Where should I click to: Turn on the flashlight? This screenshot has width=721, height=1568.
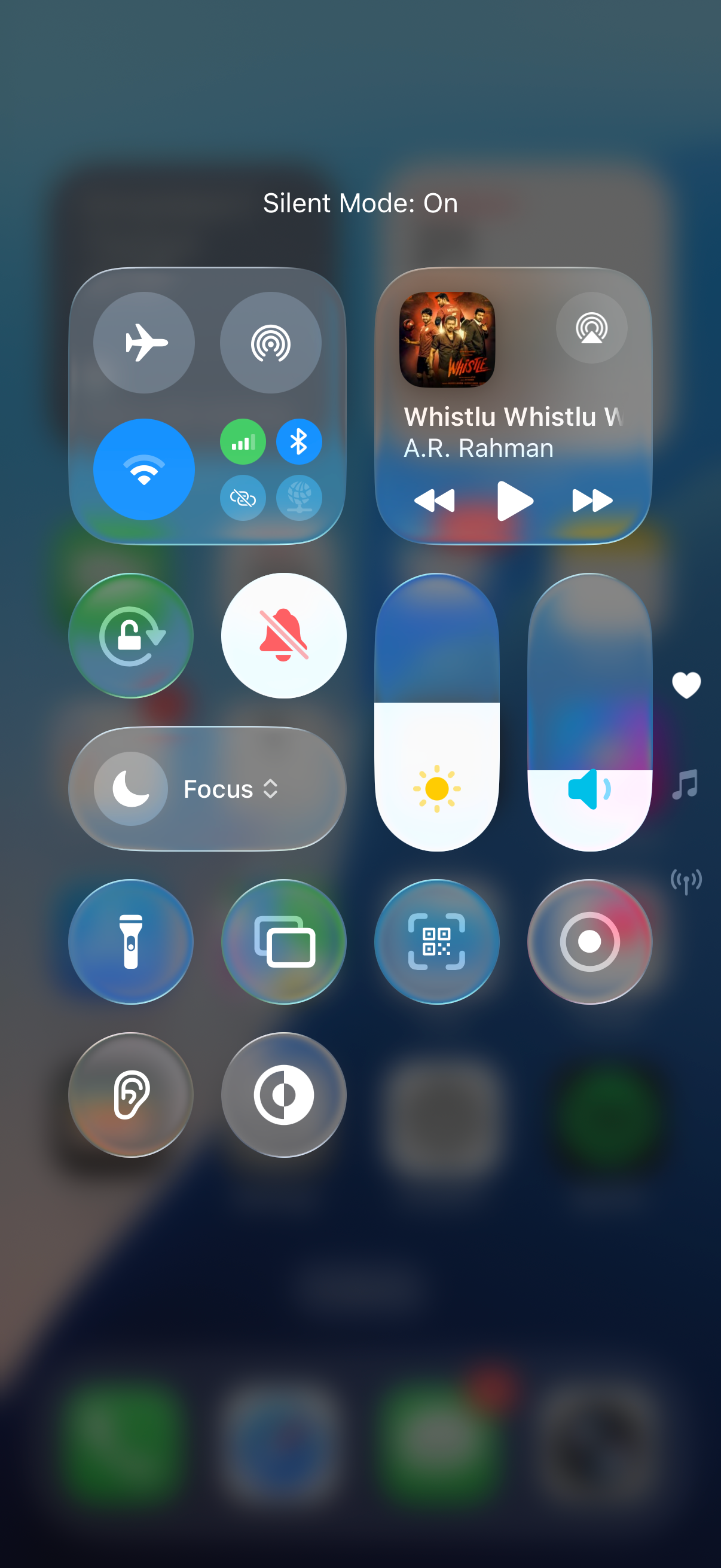[x=131, y=942]
